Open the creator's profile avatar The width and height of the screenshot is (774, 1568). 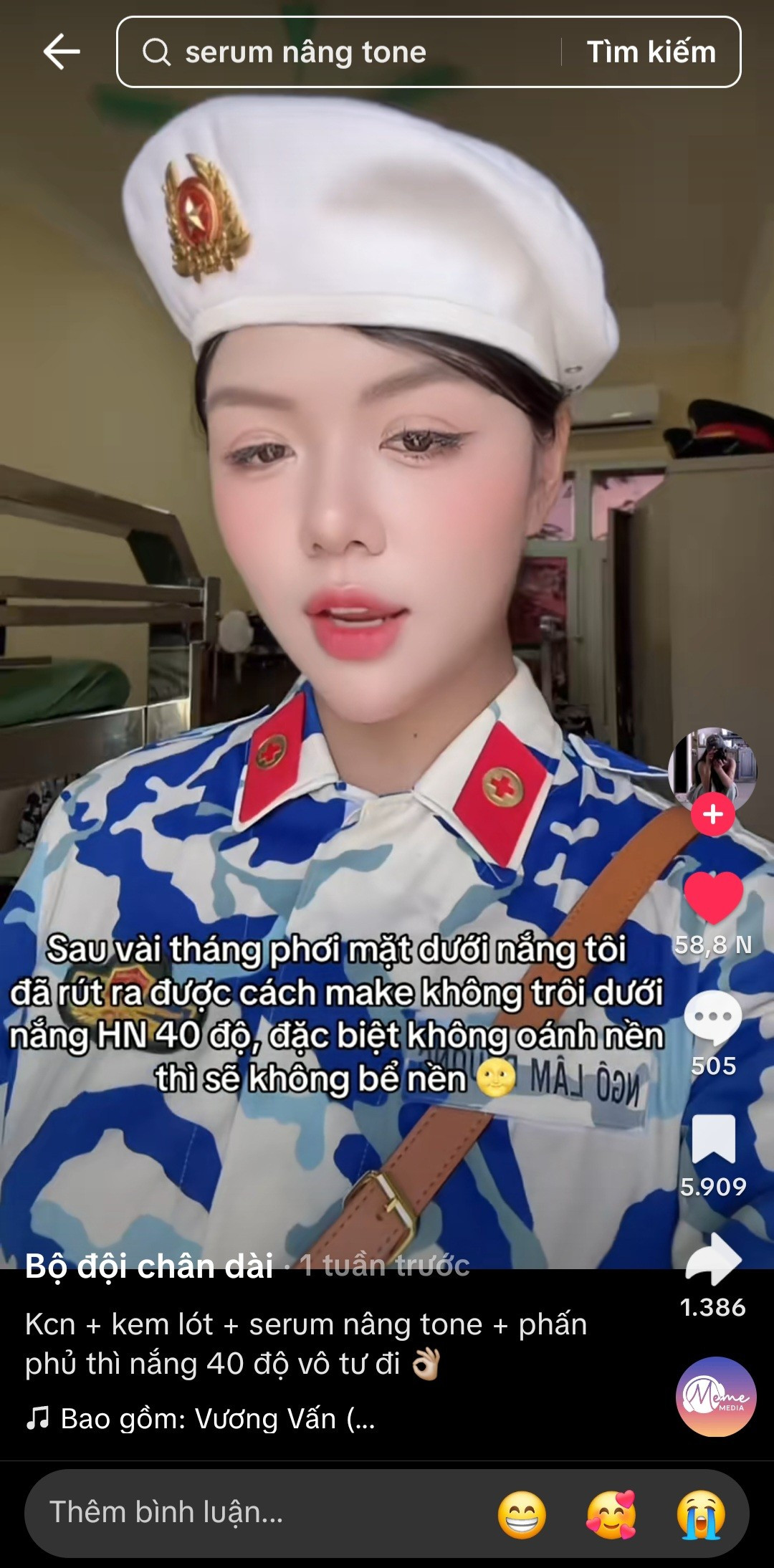712,768
